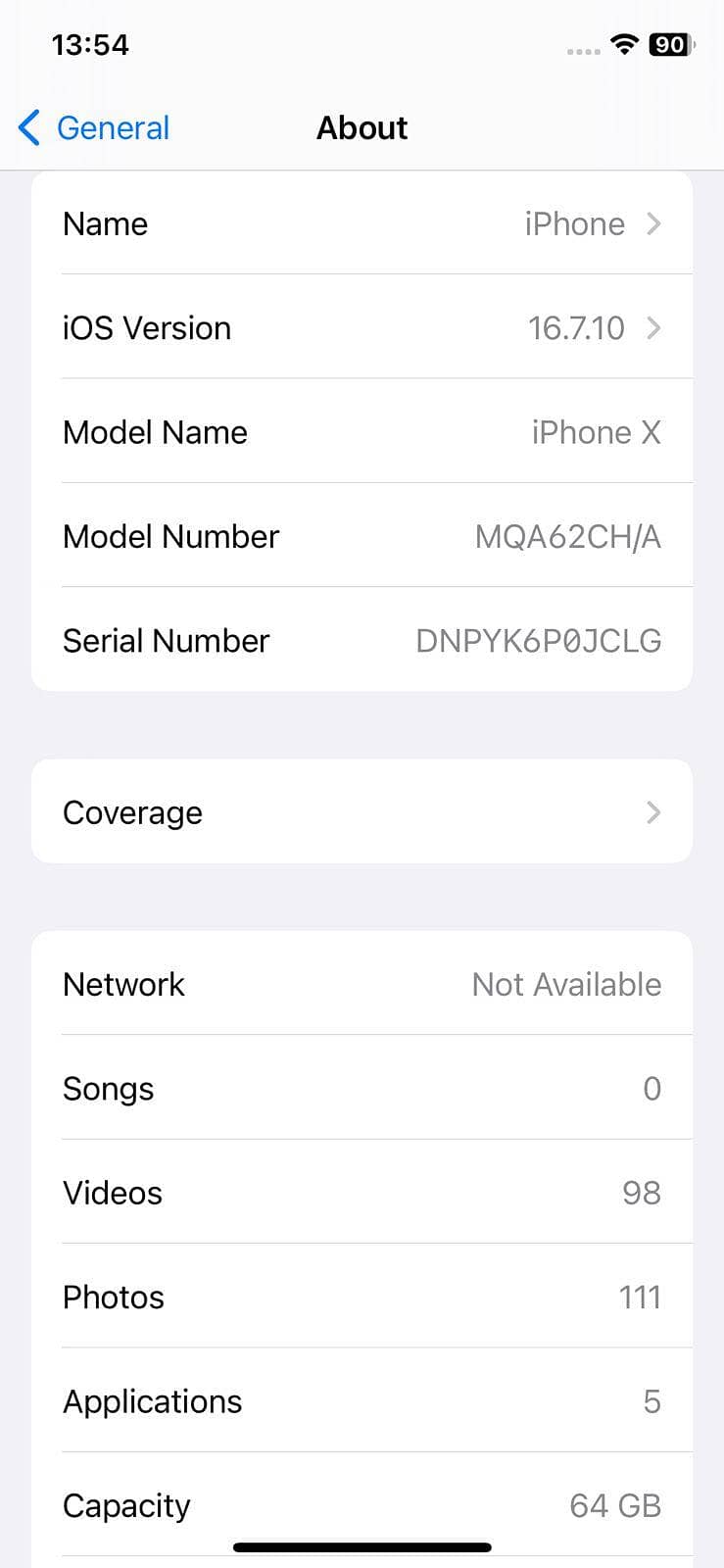Tap the Network Not Available row
This screenshot has width=724, height=1568.
[362, 984]
